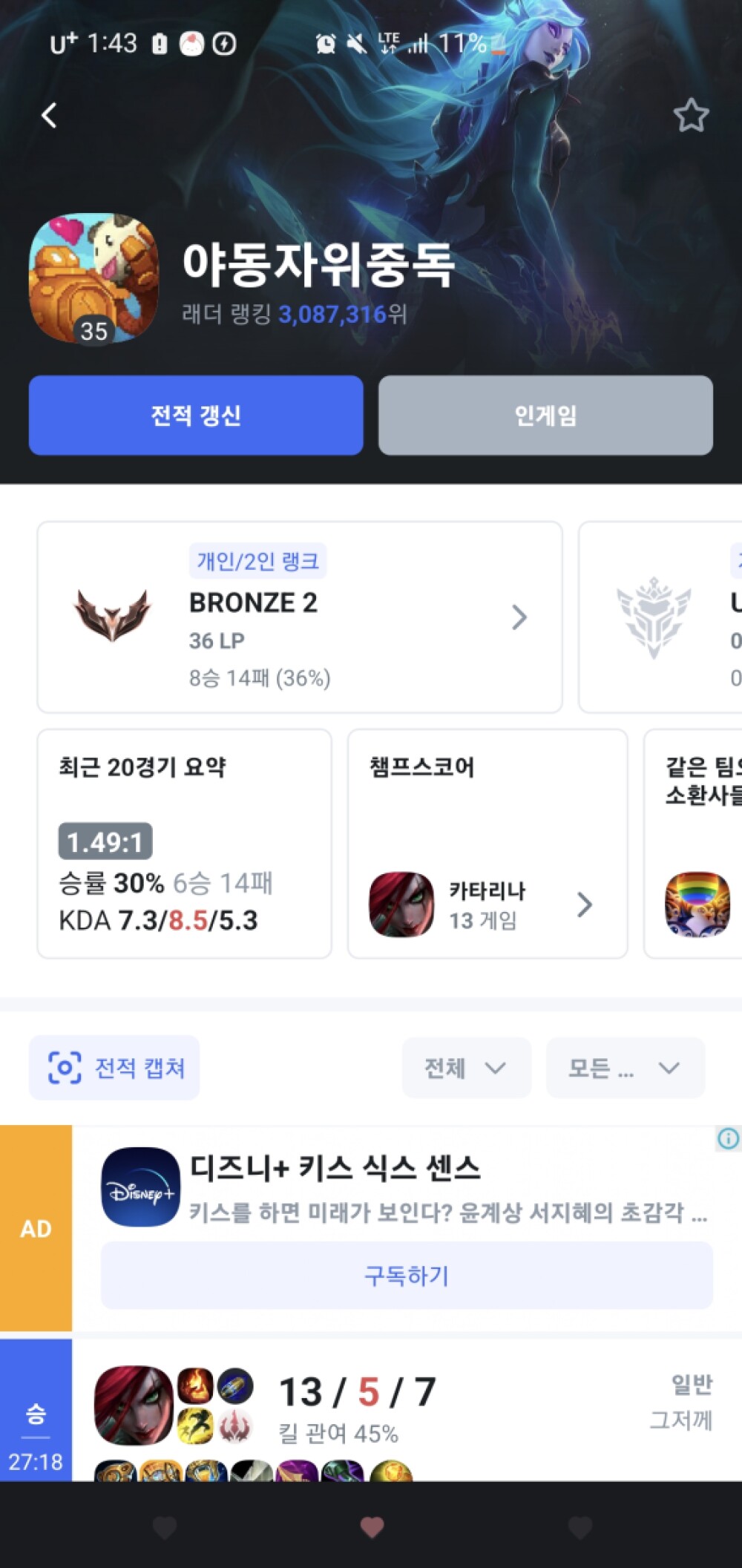Screen dimensions: 742x1568
Task: Go back using the top-left arrow
Action: tap(50, 116)
